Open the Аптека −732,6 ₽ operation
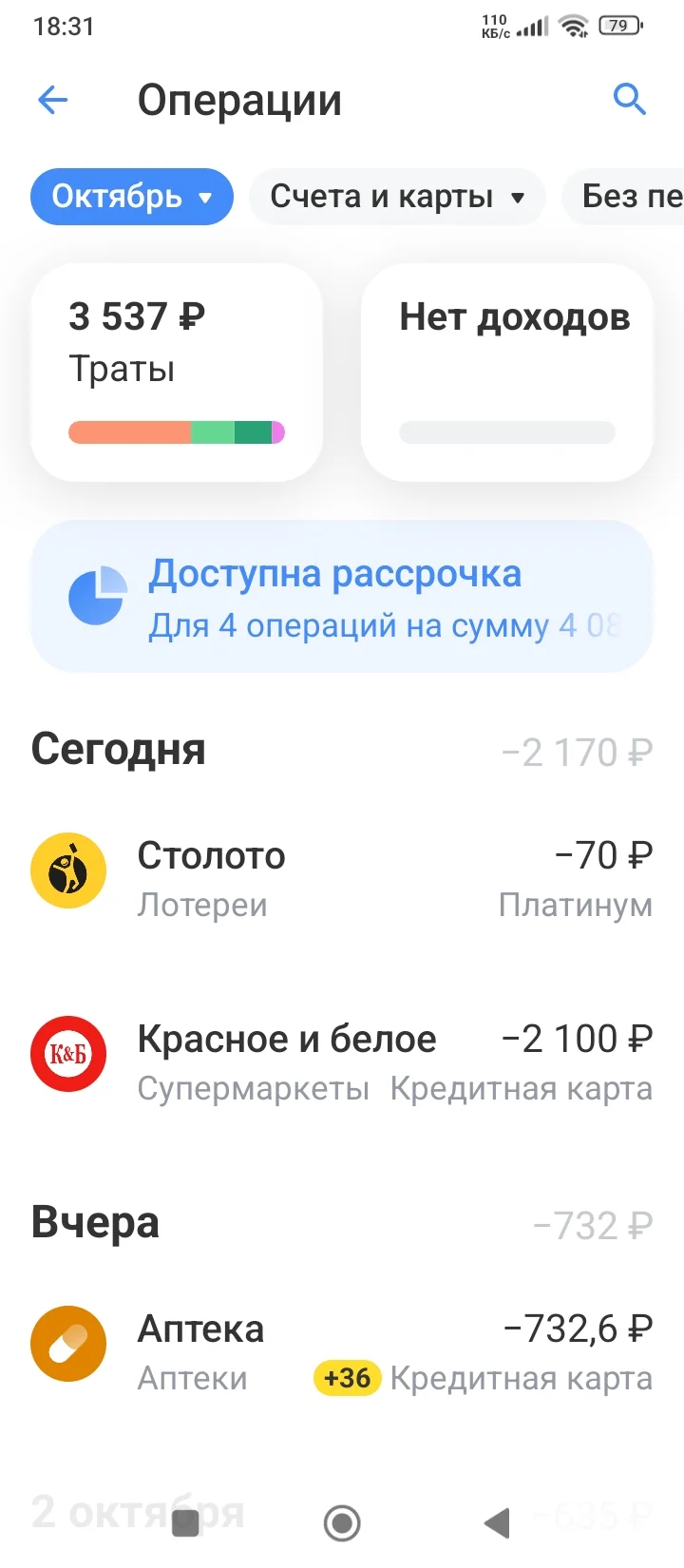684x1568 pixels. click(342, 1351)
